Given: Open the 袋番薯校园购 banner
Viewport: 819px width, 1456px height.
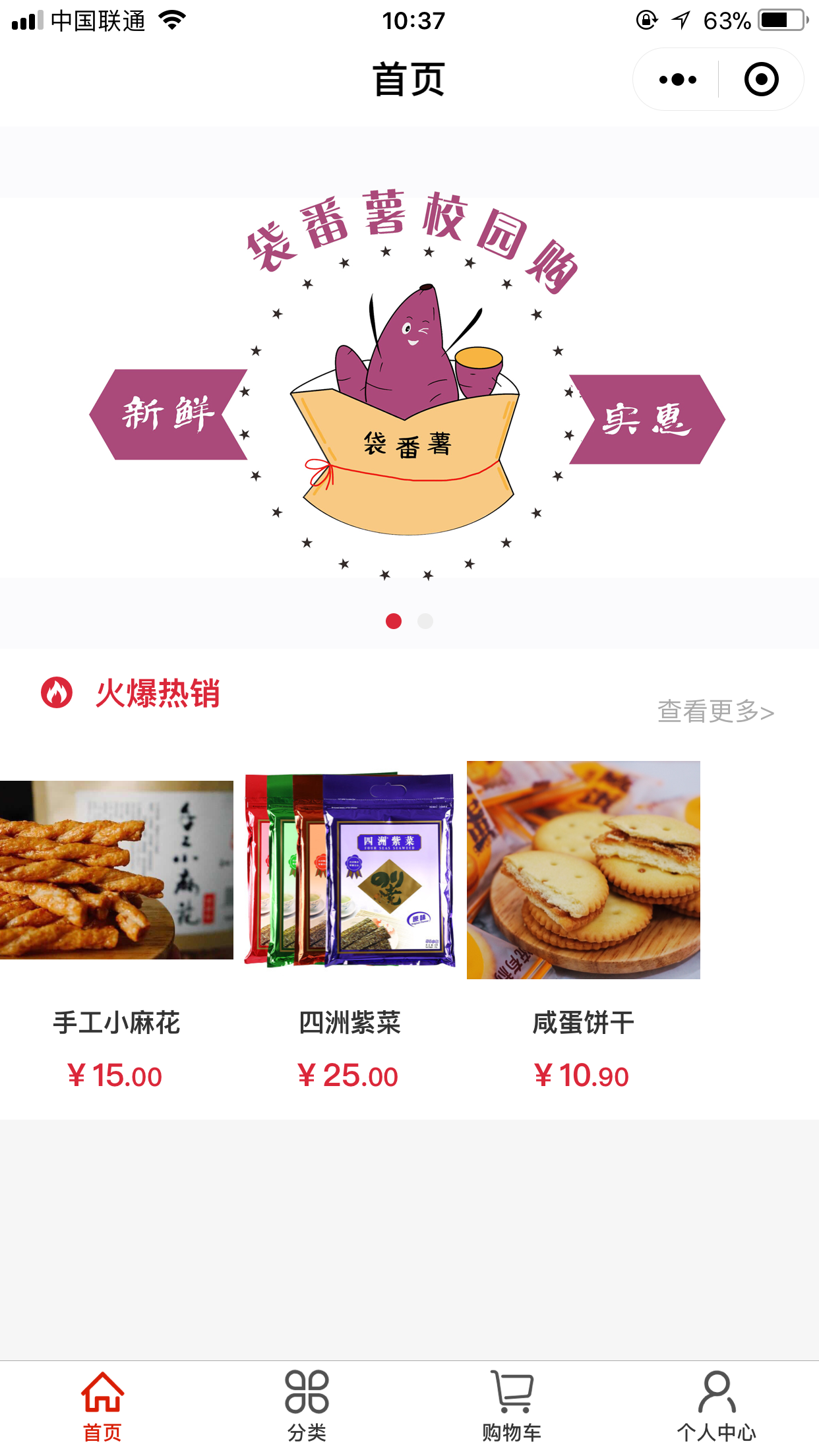Looking at the screenshot, I should point(409,389).
